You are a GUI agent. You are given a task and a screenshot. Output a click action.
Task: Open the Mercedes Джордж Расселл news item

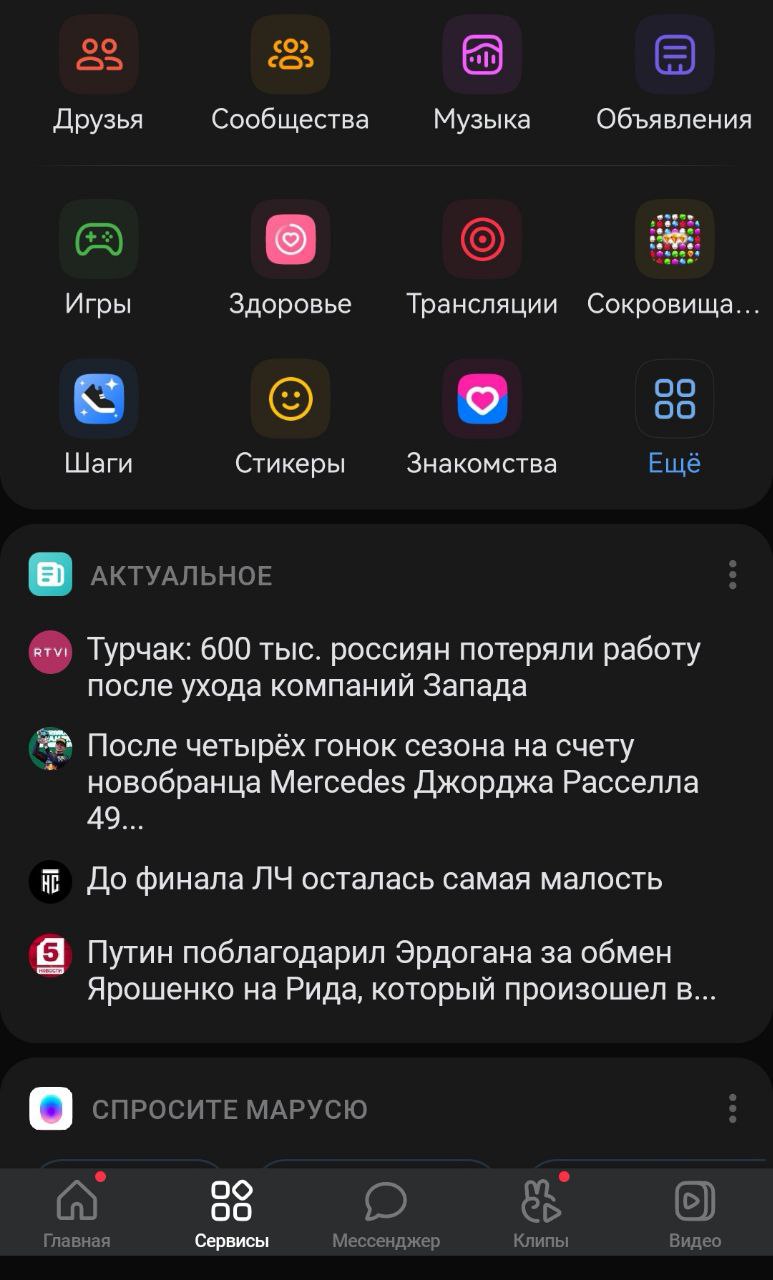(x=393, y=781)
